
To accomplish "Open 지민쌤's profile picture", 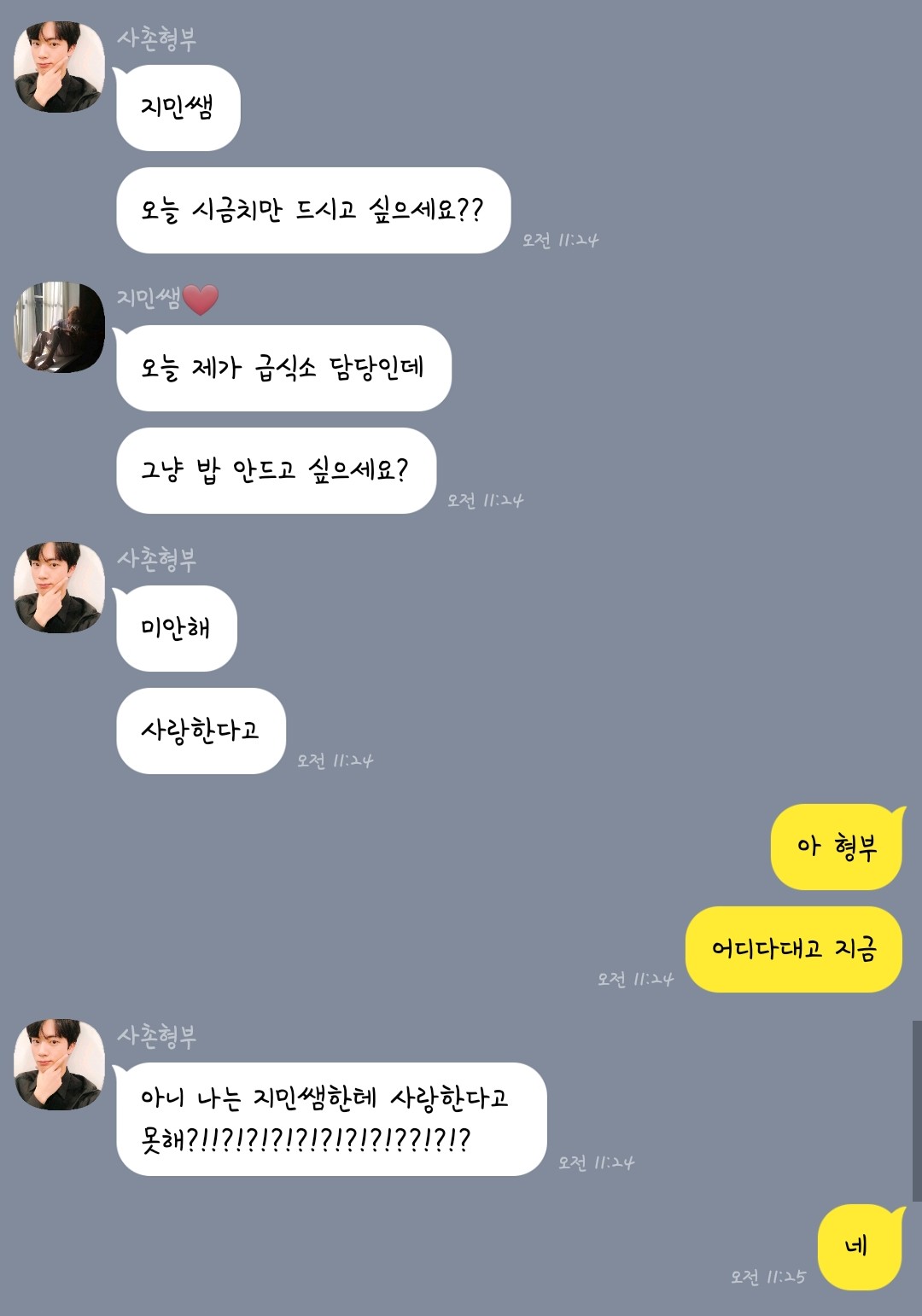I will [x=59, y=327].
